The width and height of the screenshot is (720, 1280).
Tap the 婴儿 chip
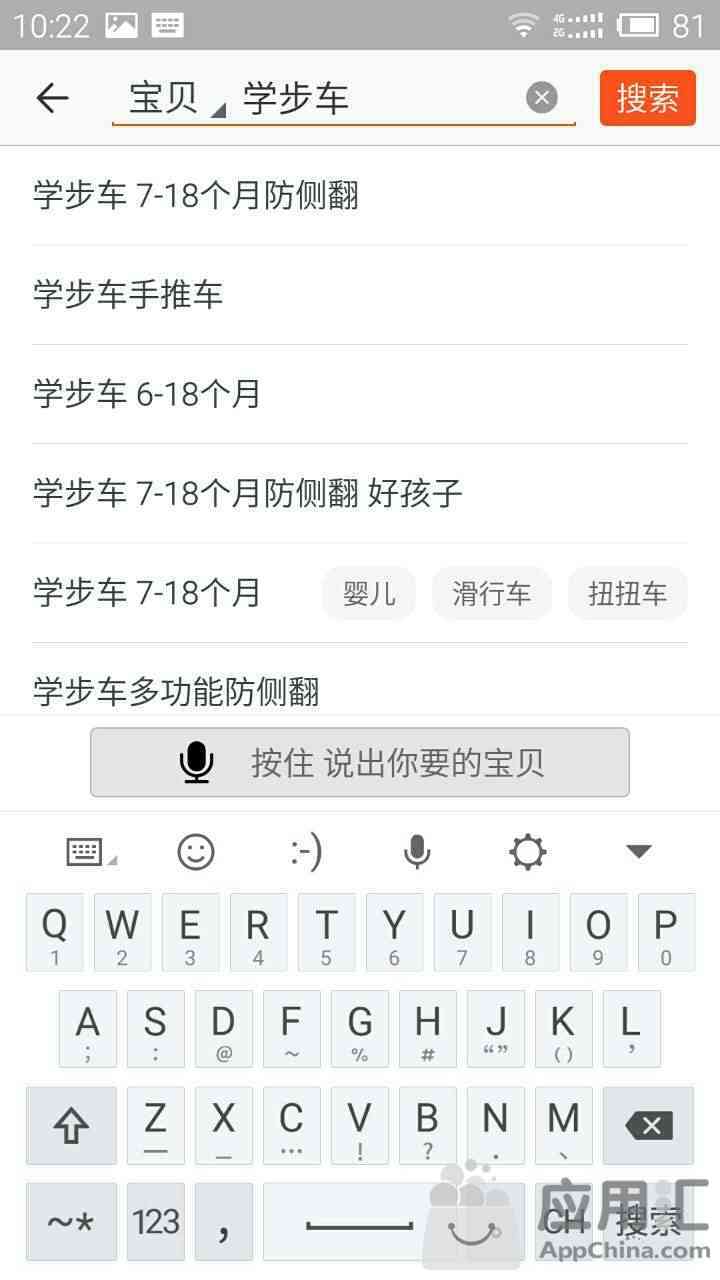369,594
